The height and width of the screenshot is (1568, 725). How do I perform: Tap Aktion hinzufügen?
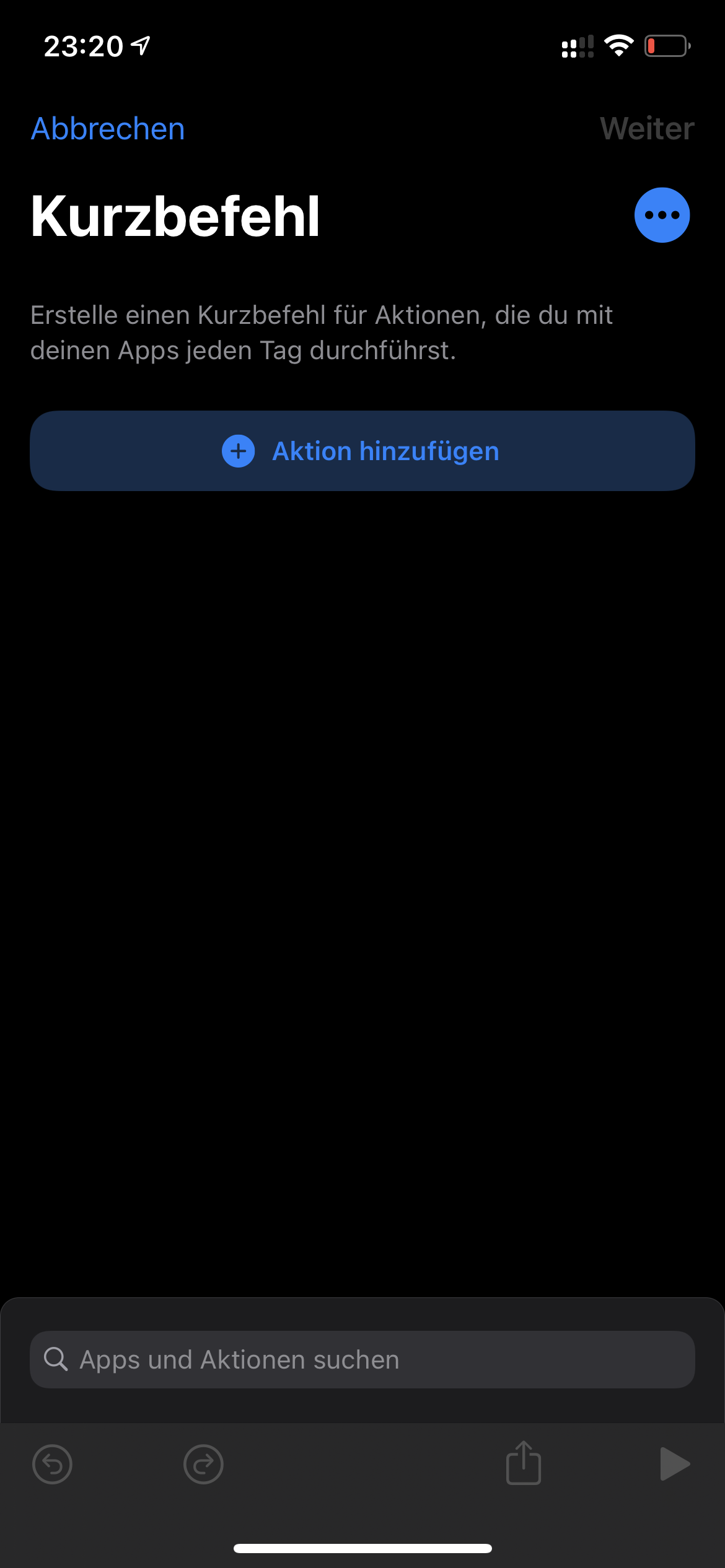[x=362, y=451]
